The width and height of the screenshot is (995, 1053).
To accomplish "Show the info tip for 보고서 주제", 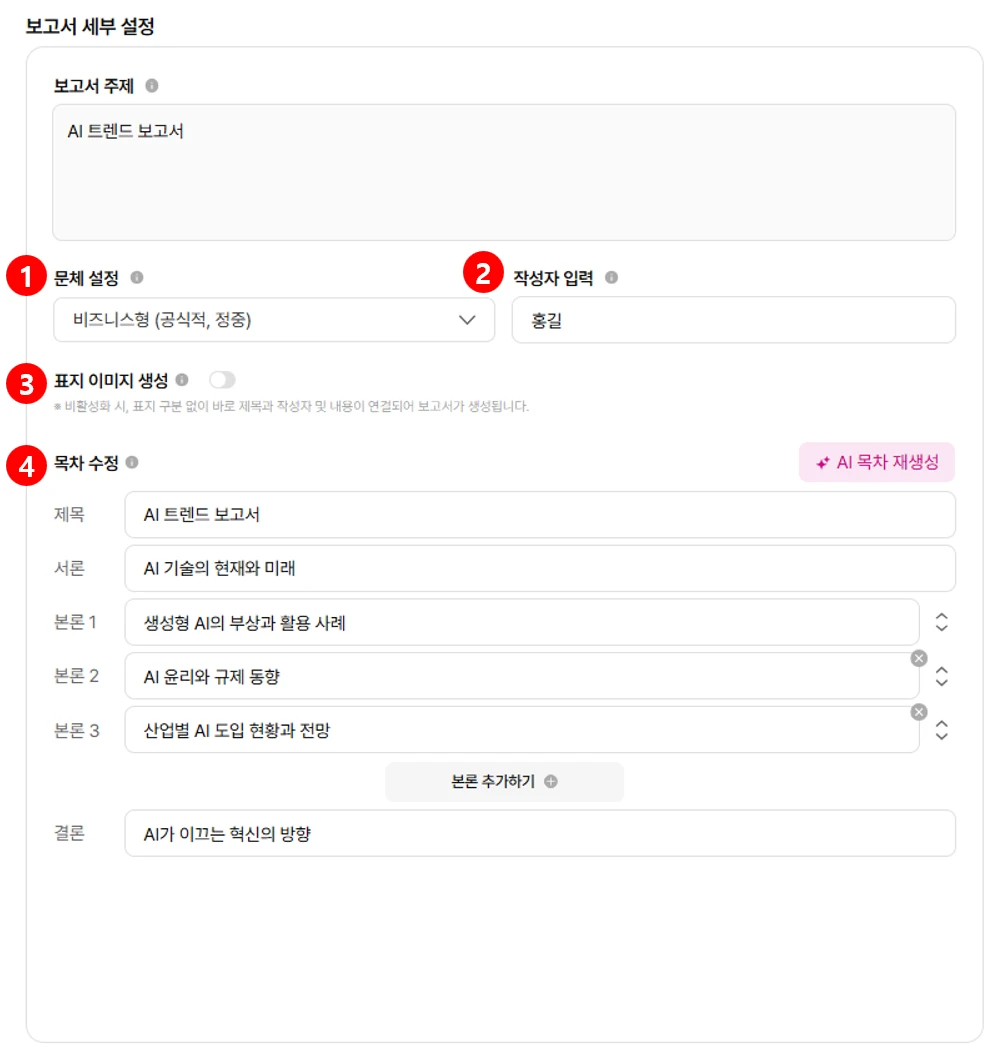I will click(x=152, y=86).
